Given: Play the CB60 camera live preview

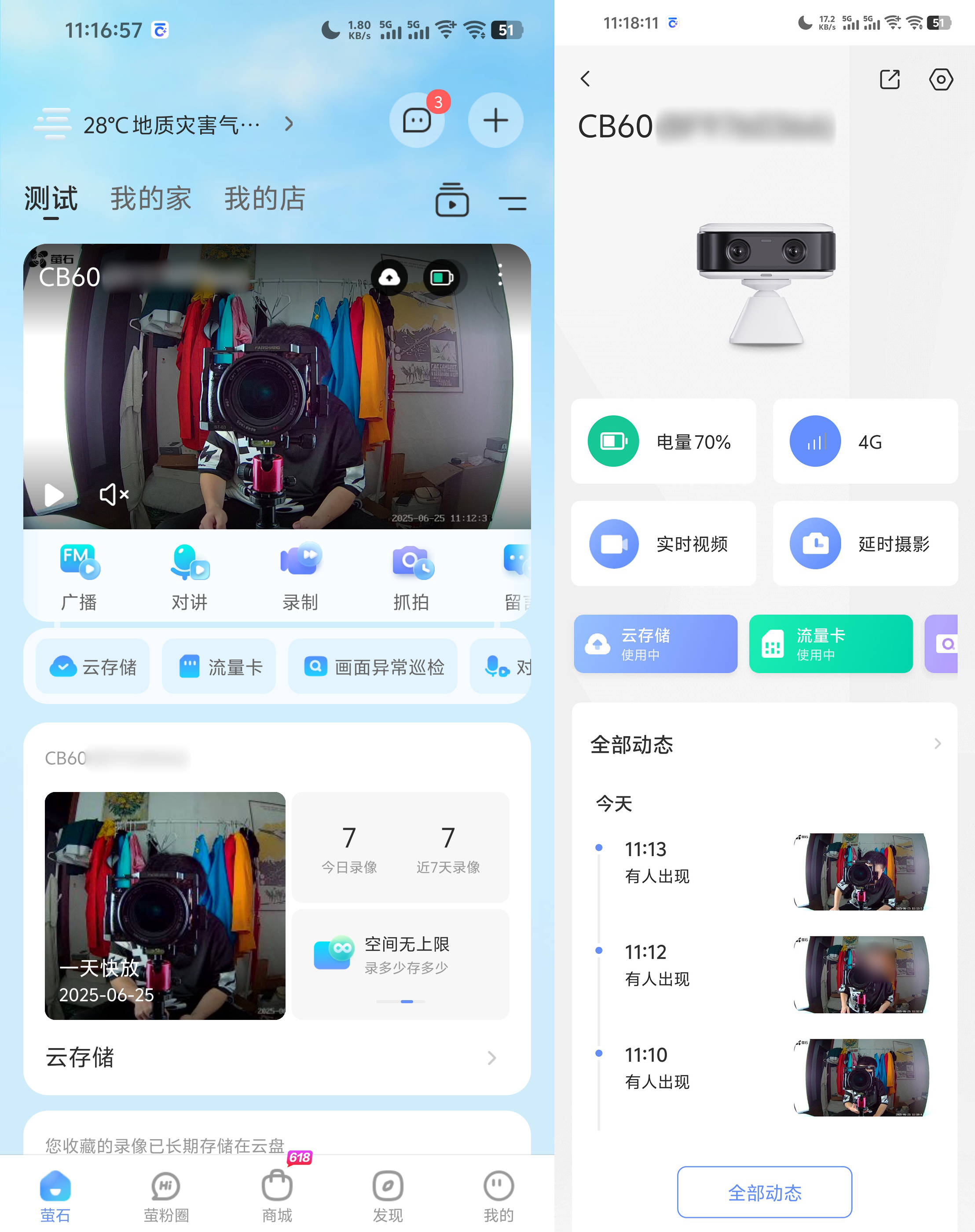Looking at the screenshot, I should point(54,495).
